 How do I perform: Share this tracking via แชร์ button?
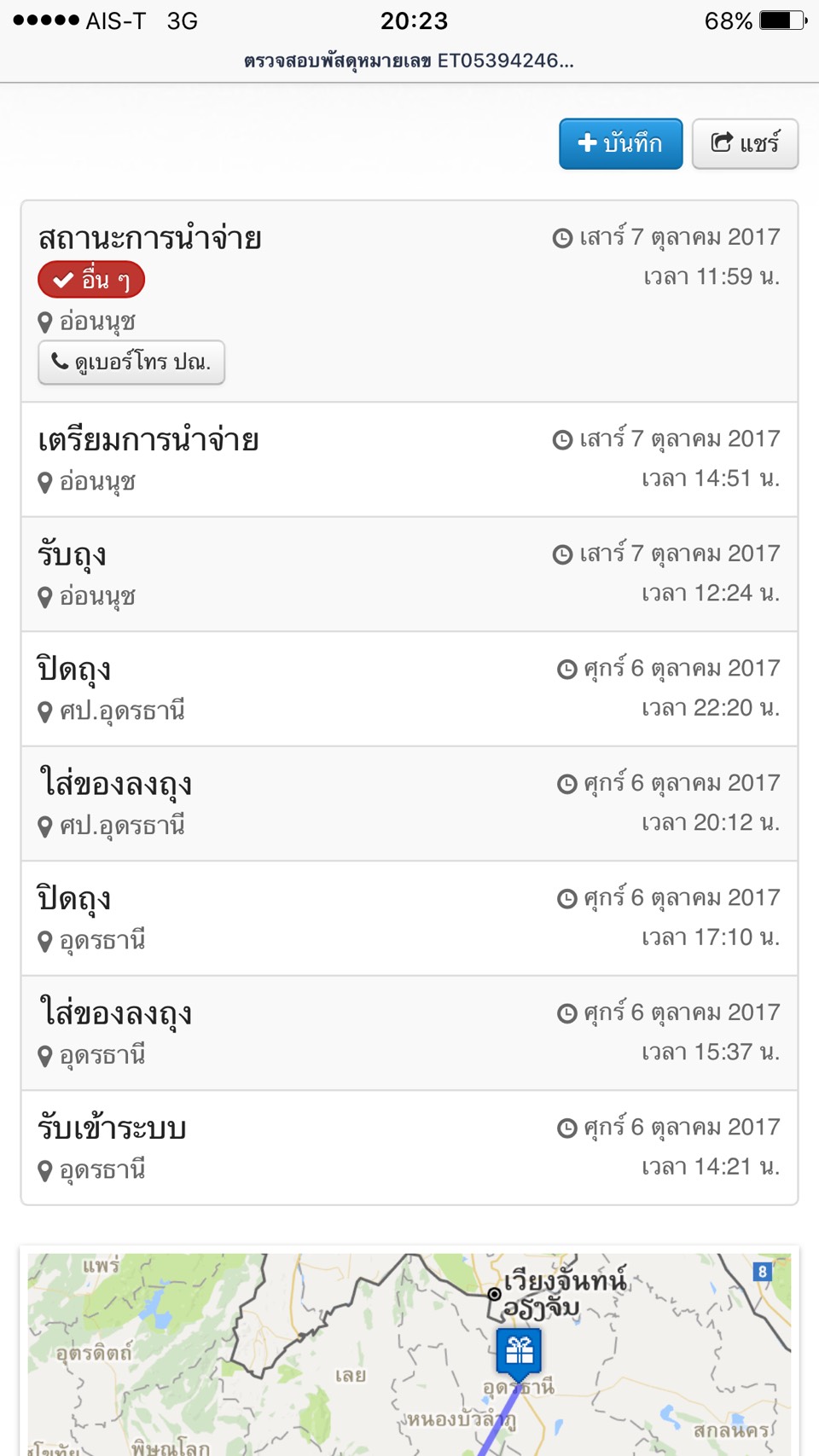pyautogui.click(x=745, y=143)
